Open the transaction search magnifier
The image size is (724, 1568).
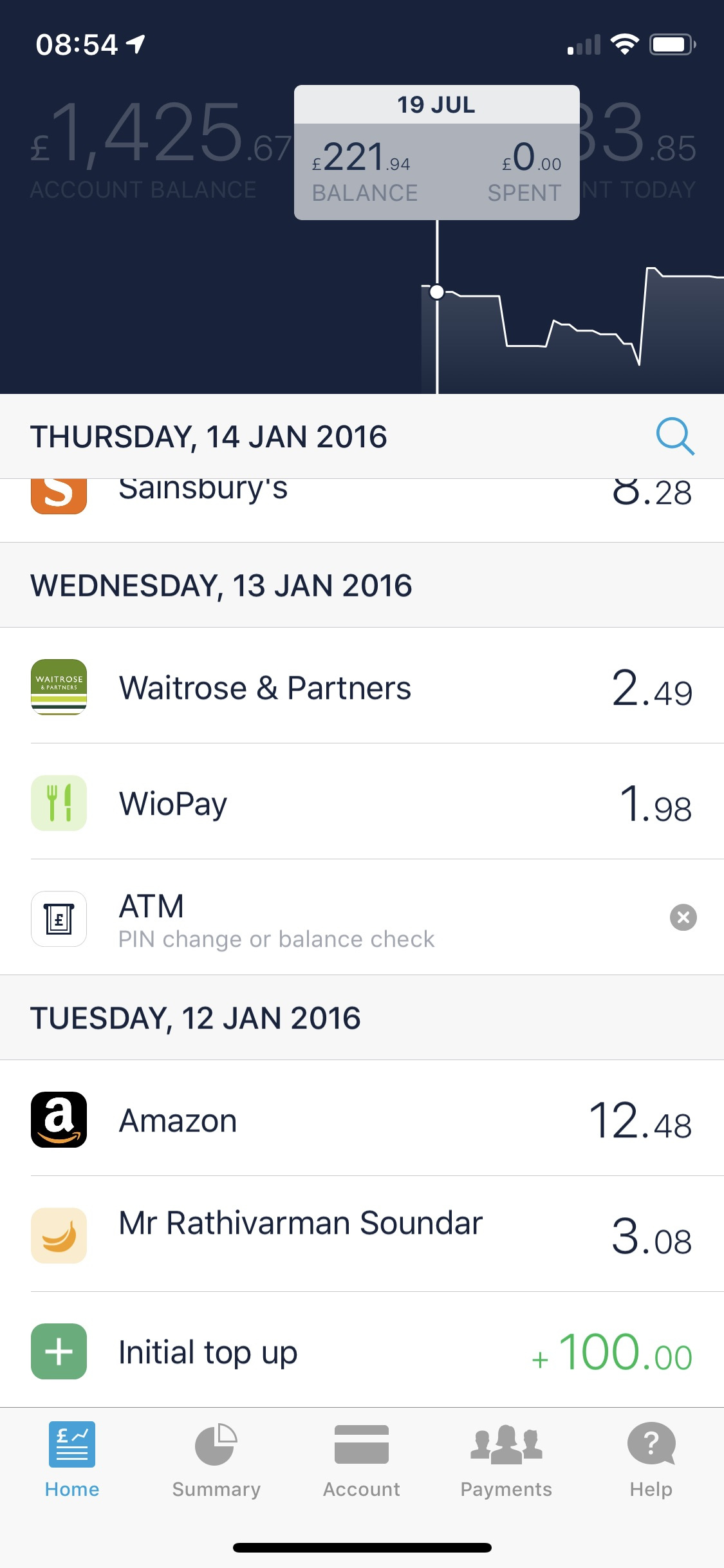click(674, 436)
